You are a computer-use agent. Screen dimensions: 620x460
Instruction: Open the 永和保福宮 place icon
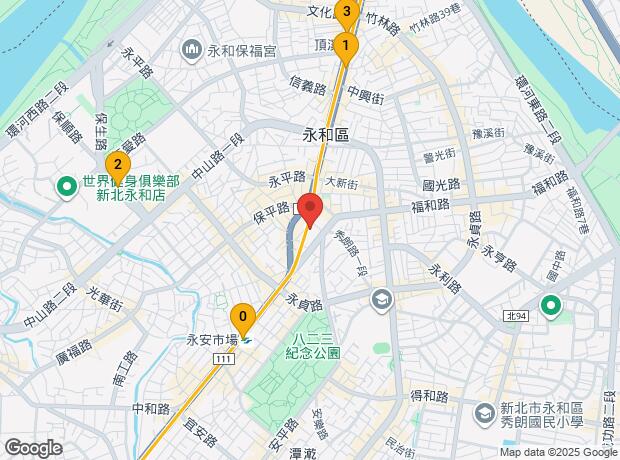click(192, 48)
